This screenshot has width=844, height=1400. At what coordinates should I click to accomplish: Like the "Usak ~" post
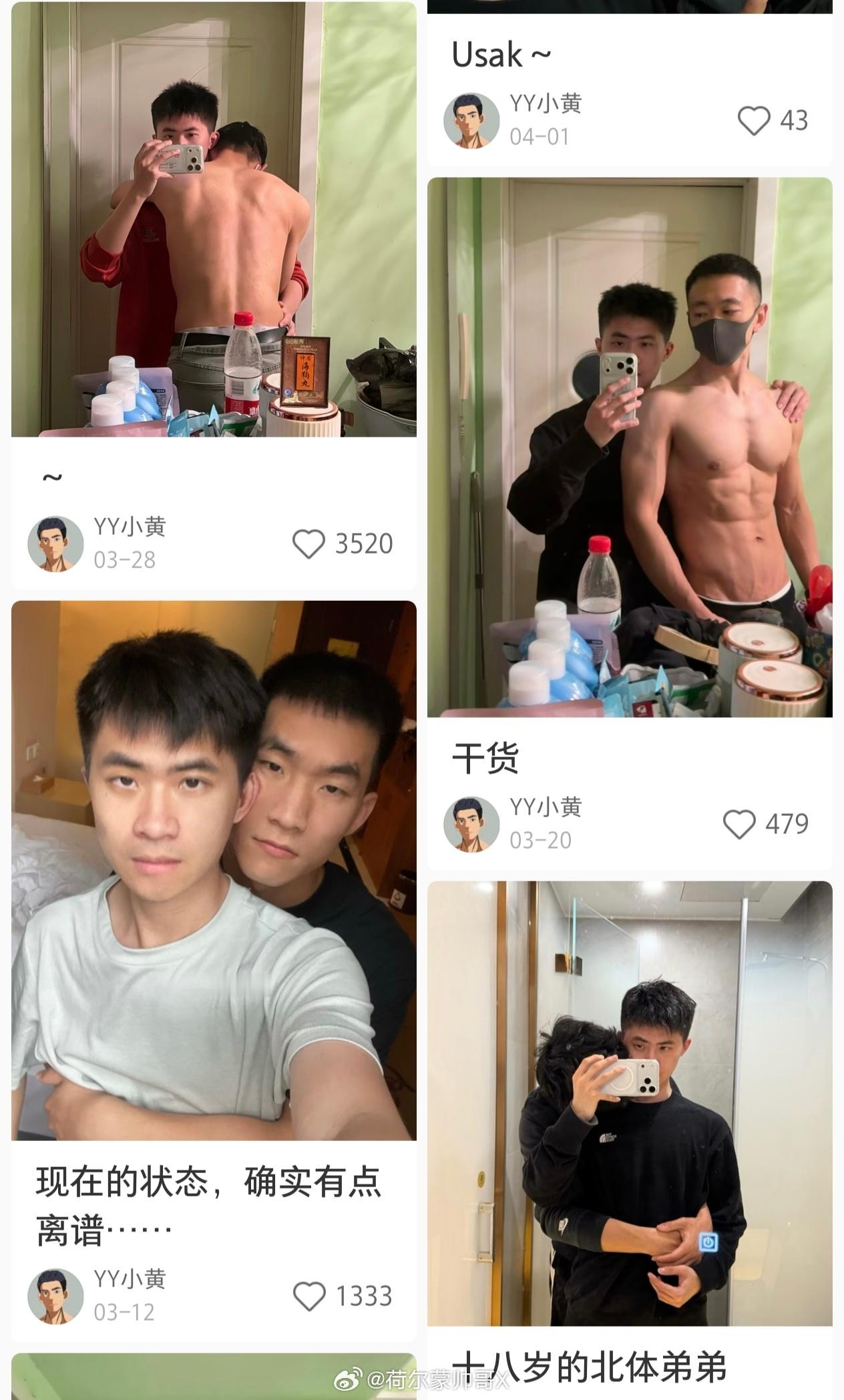coord(754,121)
